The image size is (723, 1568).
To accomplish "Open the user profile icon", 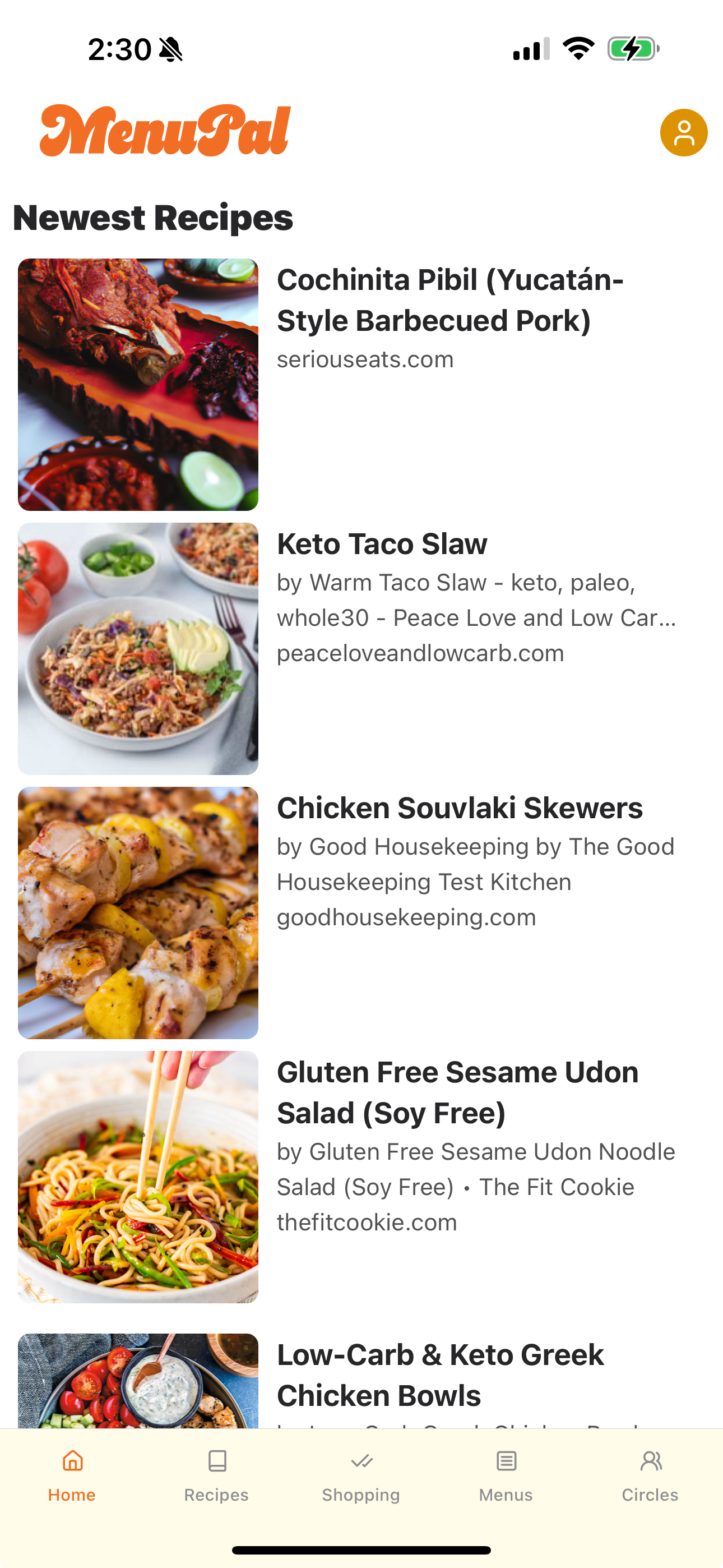I will tap(683, 133).
